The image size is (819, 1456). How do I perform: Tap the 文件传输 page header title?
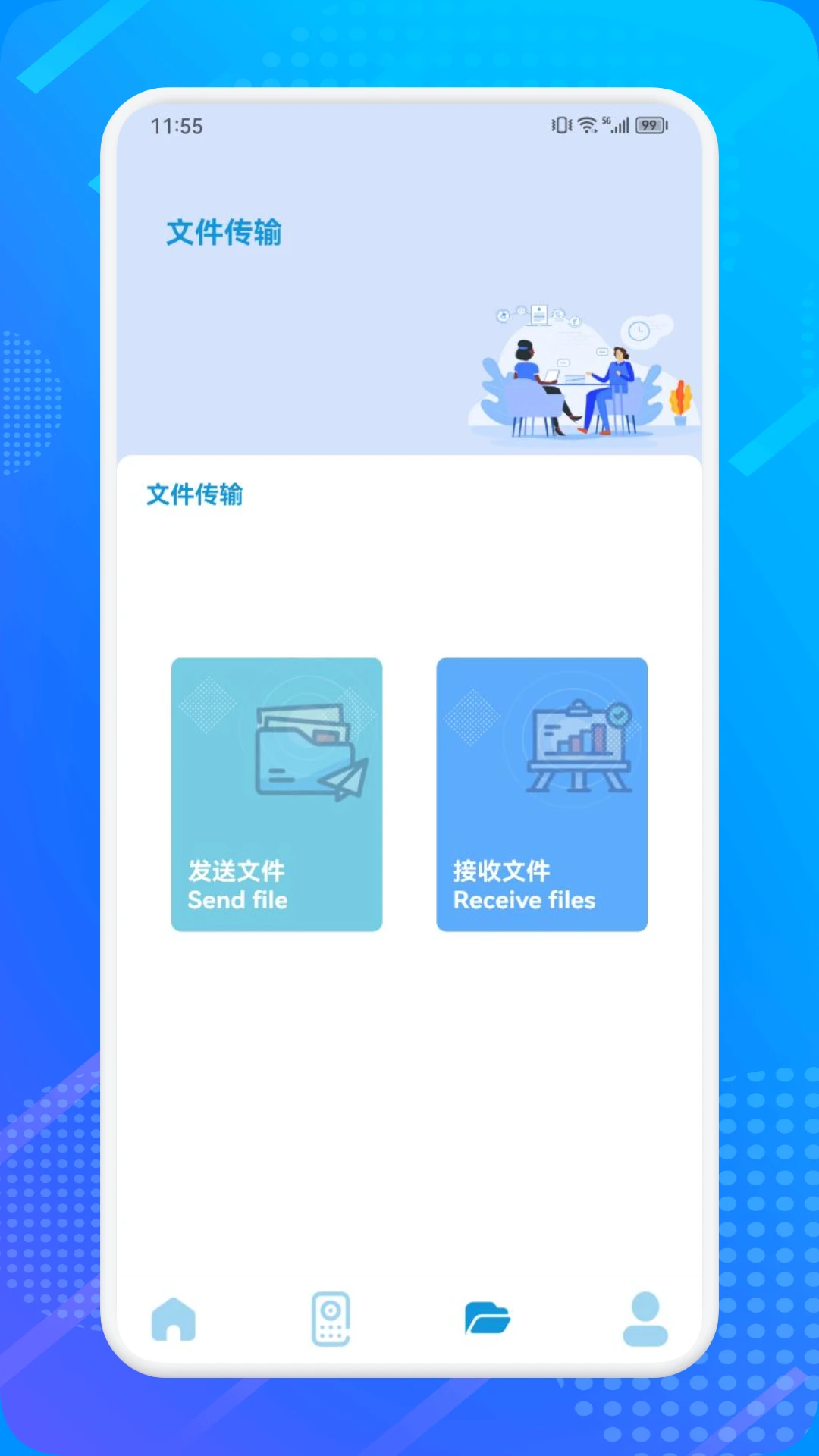pyautogui.click(x=224, y=232)
